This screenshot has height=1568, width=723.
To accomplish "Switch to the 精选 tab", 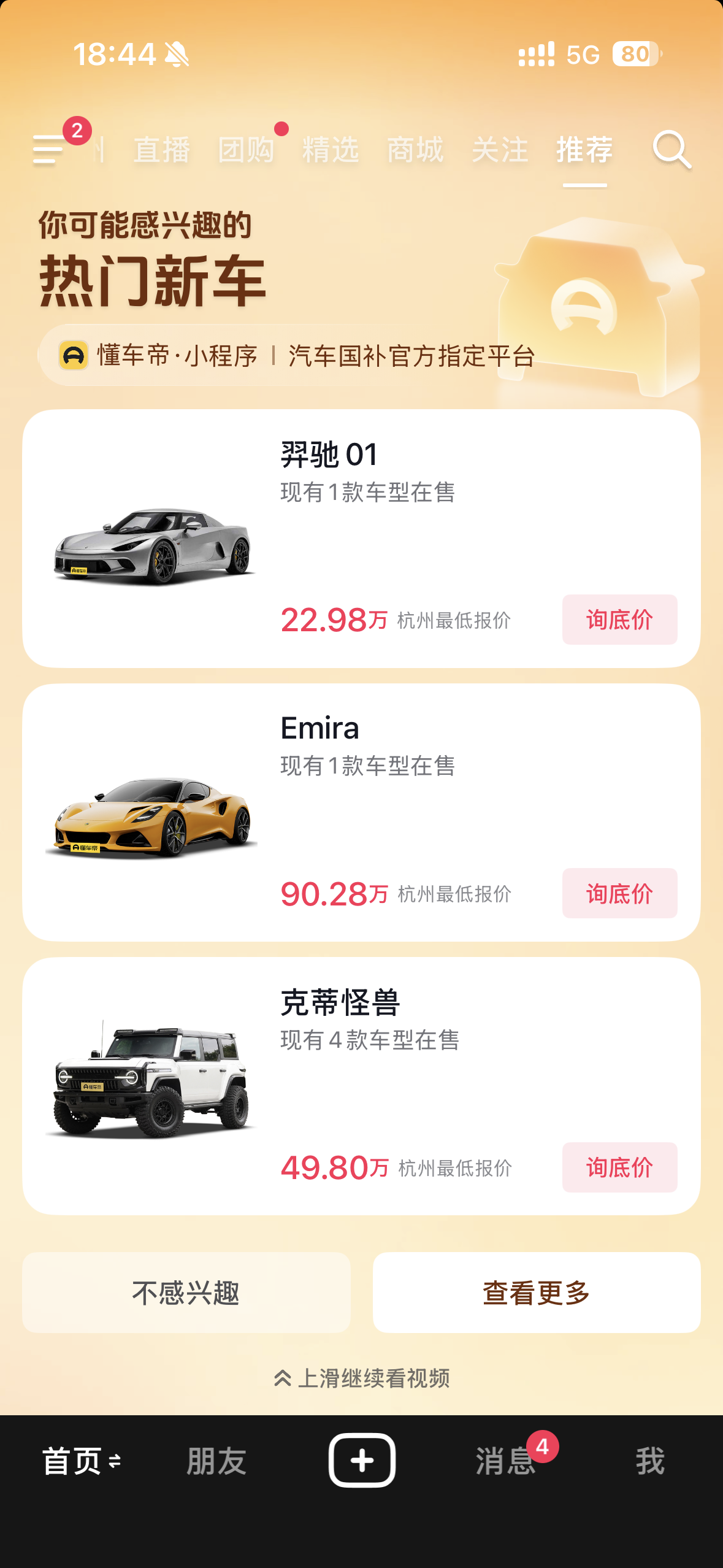I will tap(331, 150).
